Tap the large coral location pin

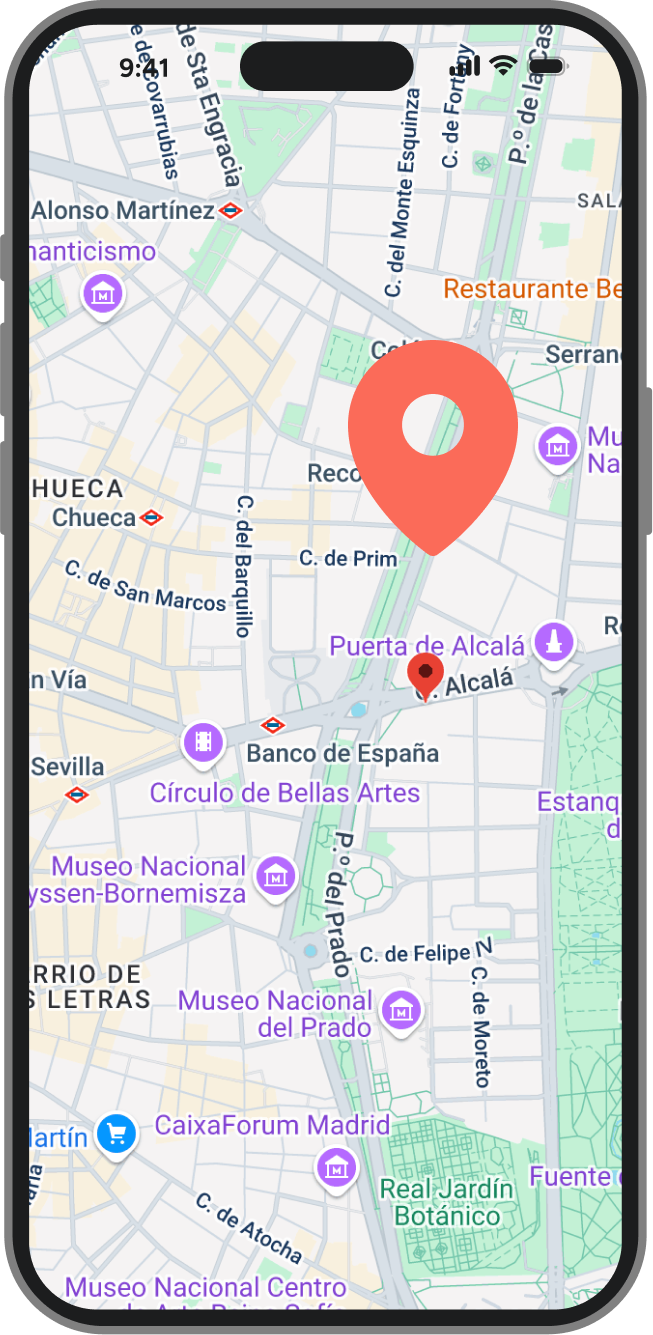pos(433,430)
